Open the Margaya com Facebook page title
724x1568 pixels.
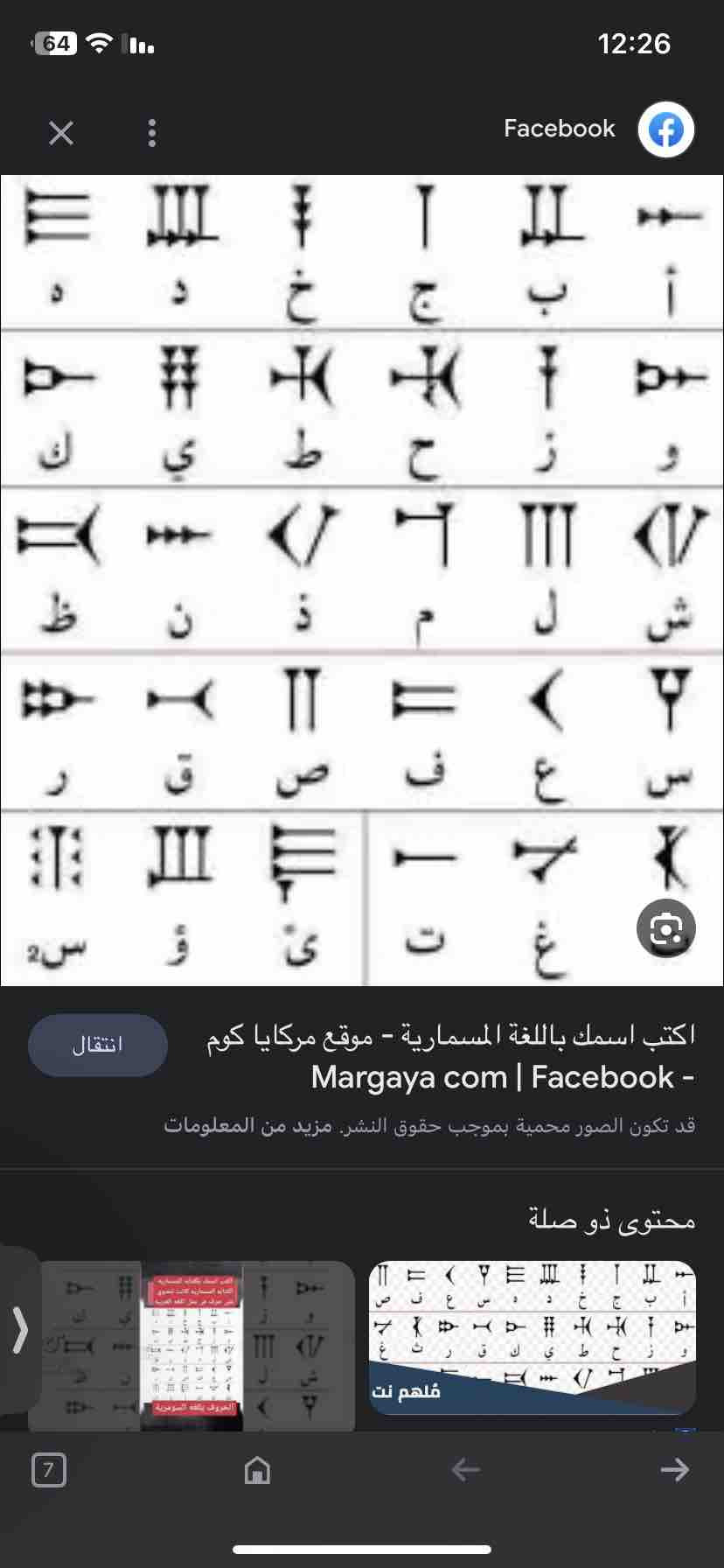pos(450,1056)
